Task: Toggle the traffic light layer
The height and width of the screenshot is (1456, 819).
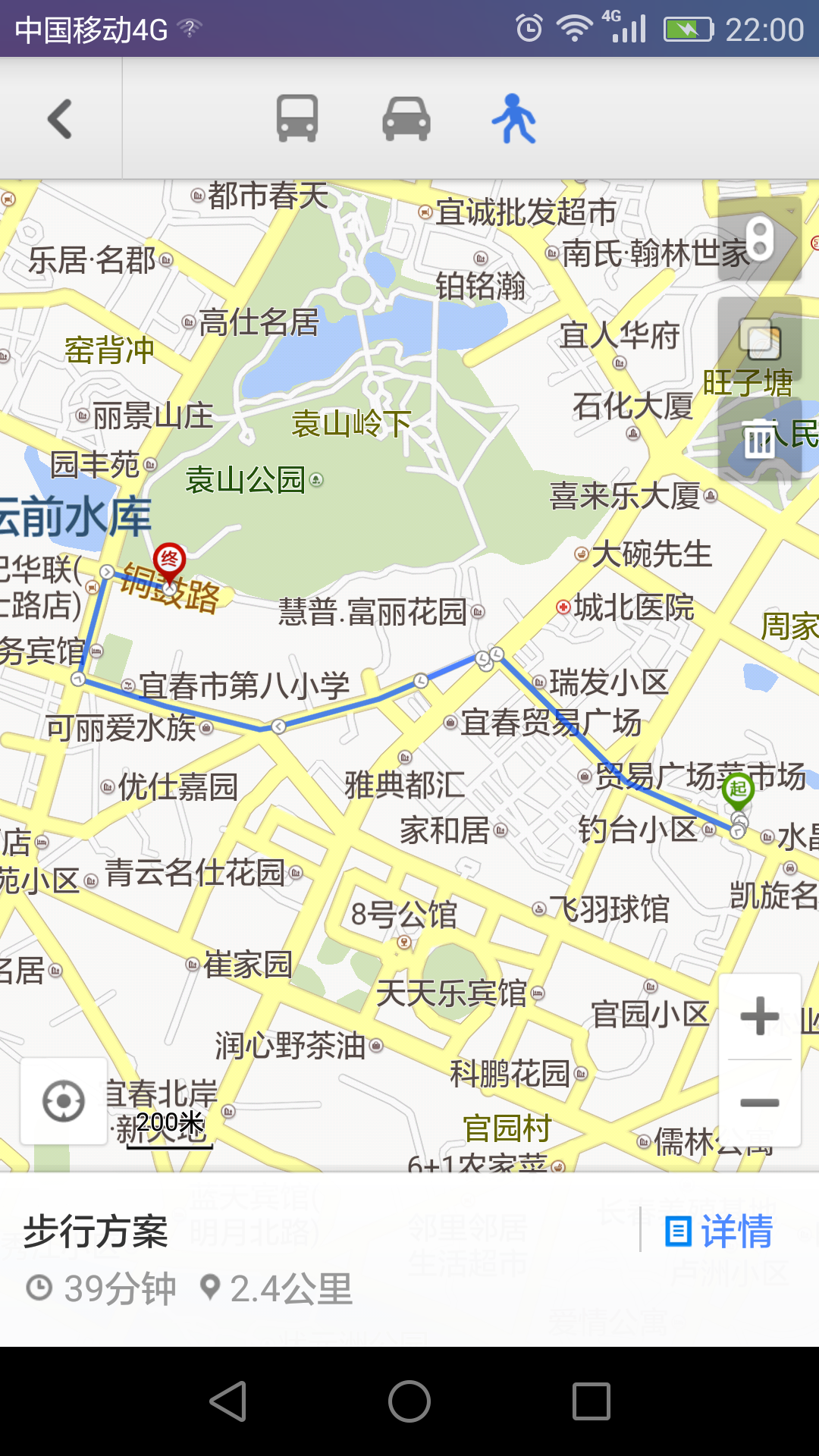Action: (760, 239)
